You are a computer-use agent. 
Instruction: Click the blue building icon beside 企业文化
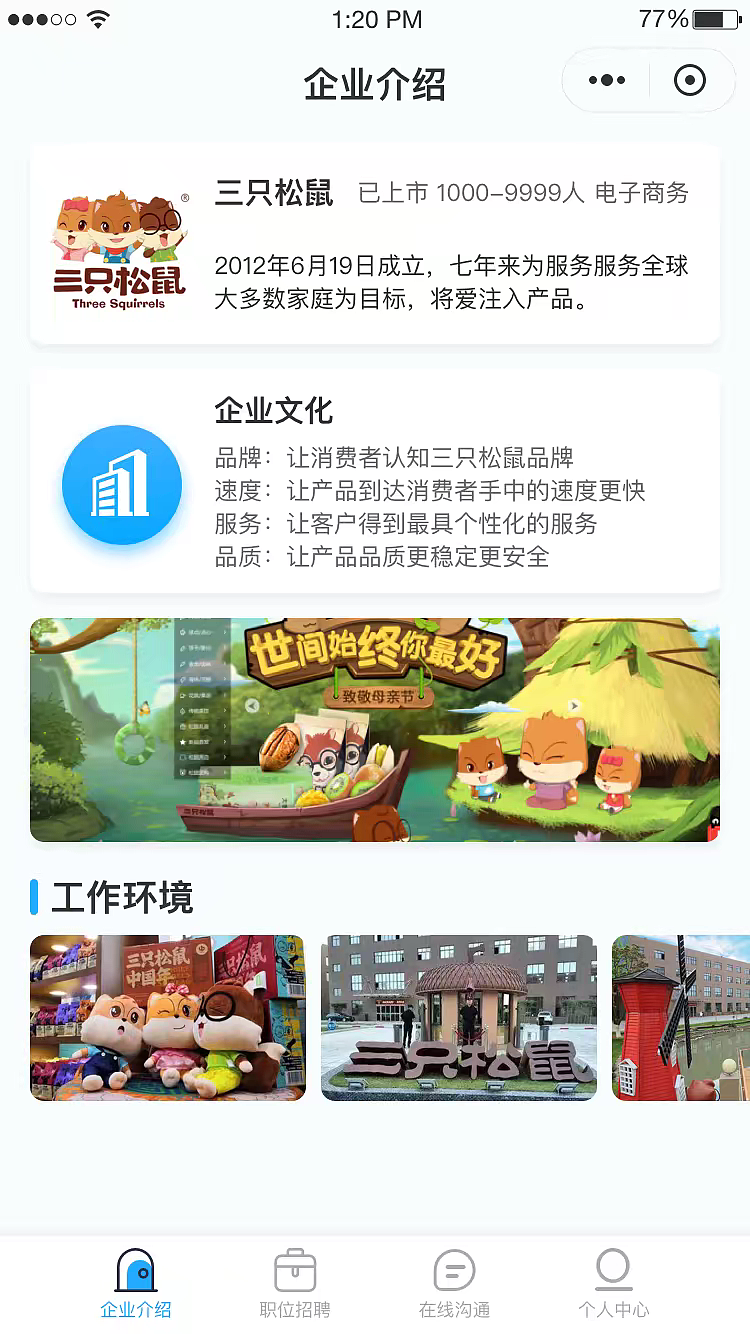121,484
